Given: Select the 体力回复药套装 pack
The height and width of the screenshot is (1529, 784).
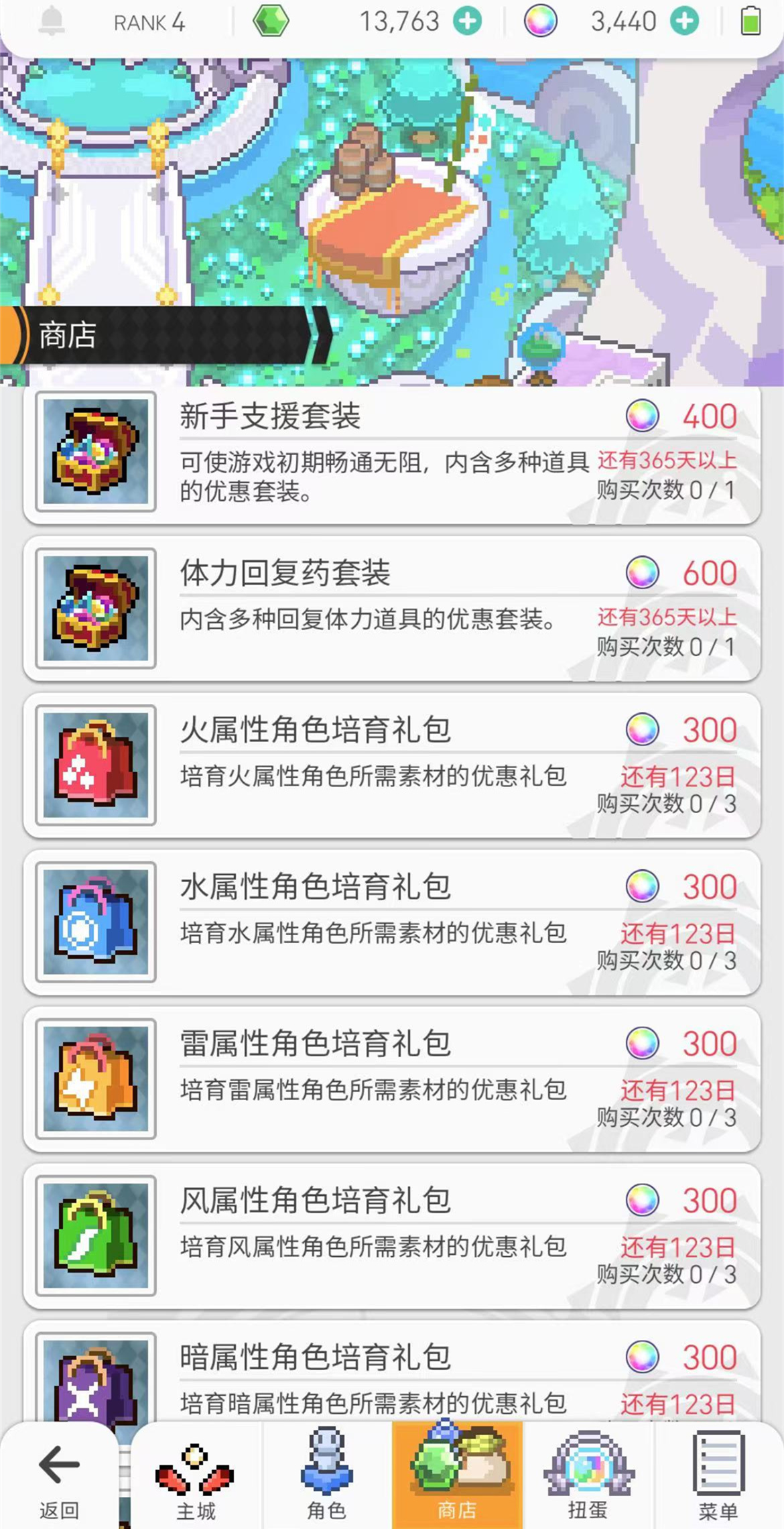Looking at the screenshot, I should click(x=392, y=609).
